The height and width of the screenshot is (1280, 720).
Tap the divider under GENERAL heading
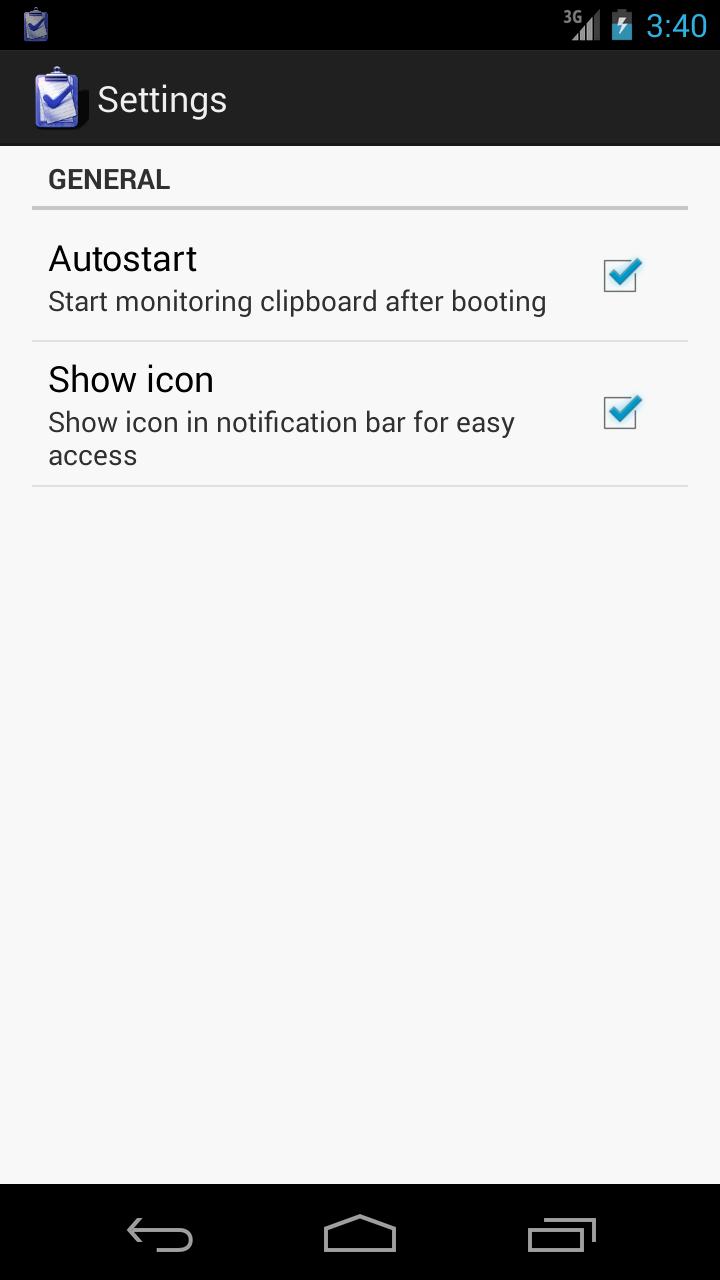click(360, 208)
